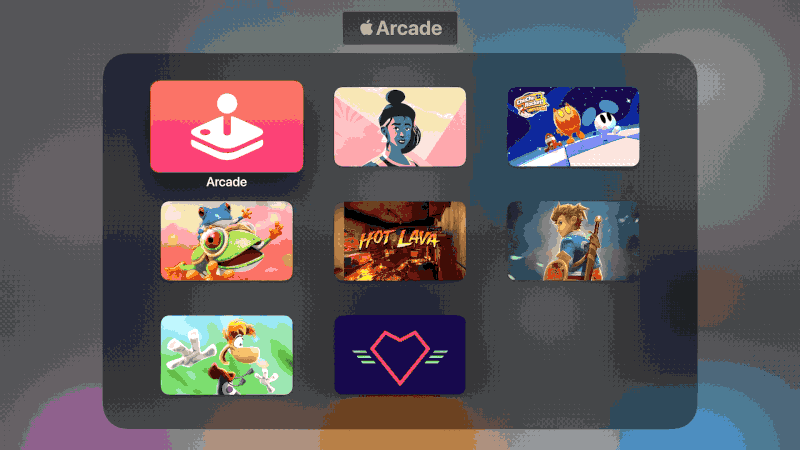Select the sword-carrying hero game tile

click(573, 241)
